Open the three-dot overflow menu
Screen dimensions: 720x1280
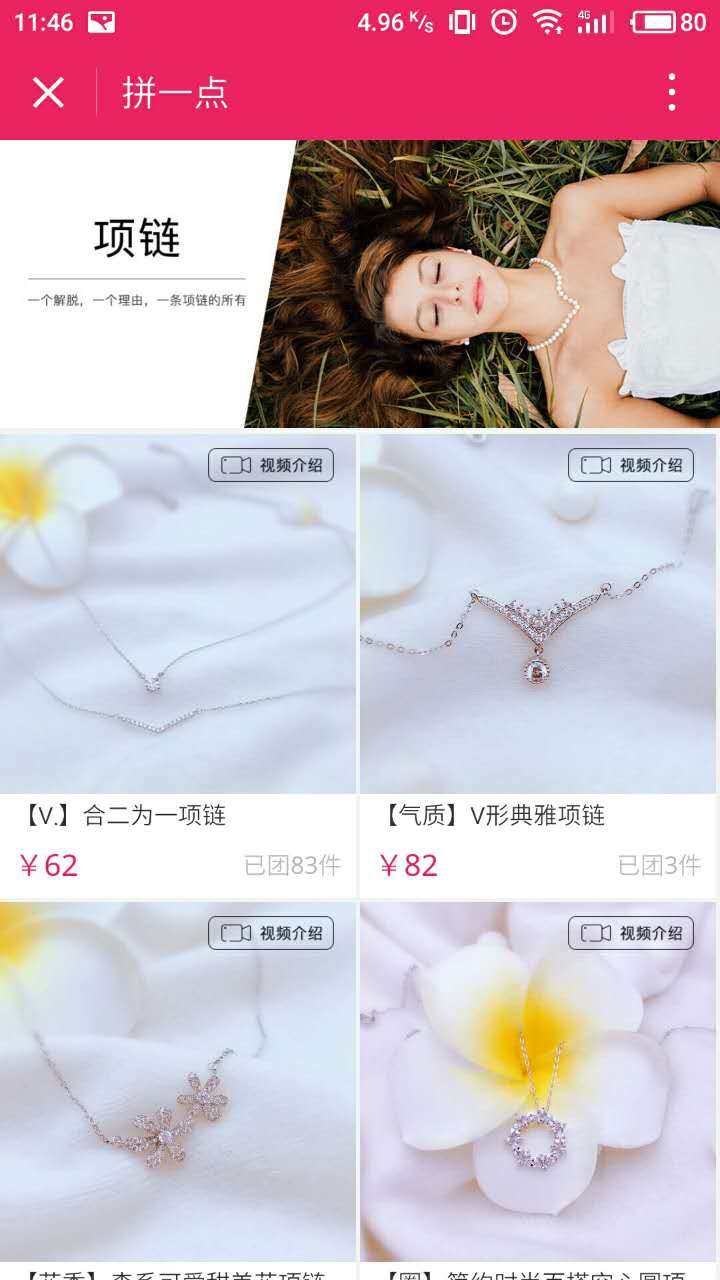[671, 93]
